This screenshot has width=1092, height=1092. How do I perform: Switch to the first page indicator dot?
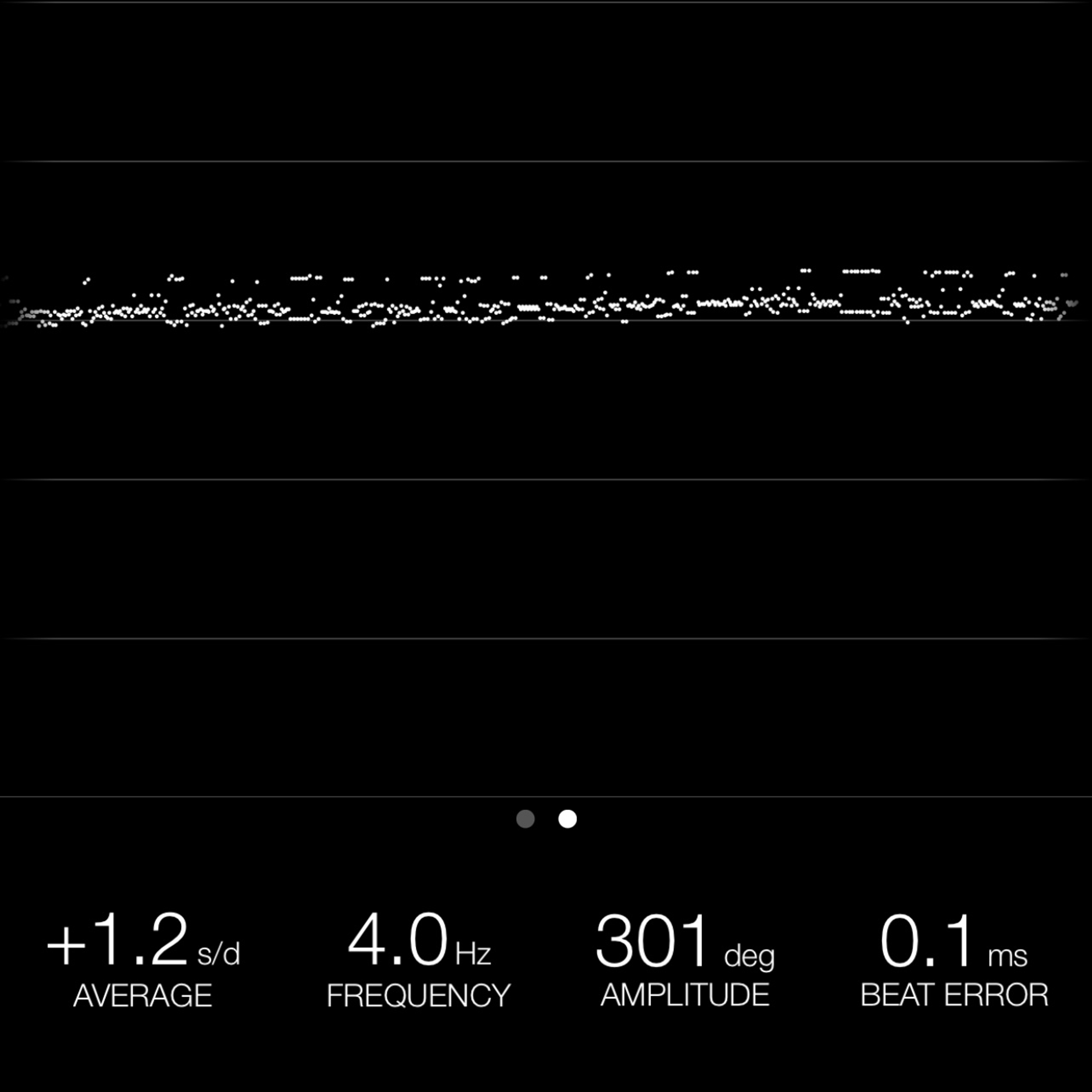(x=525, y=818)
